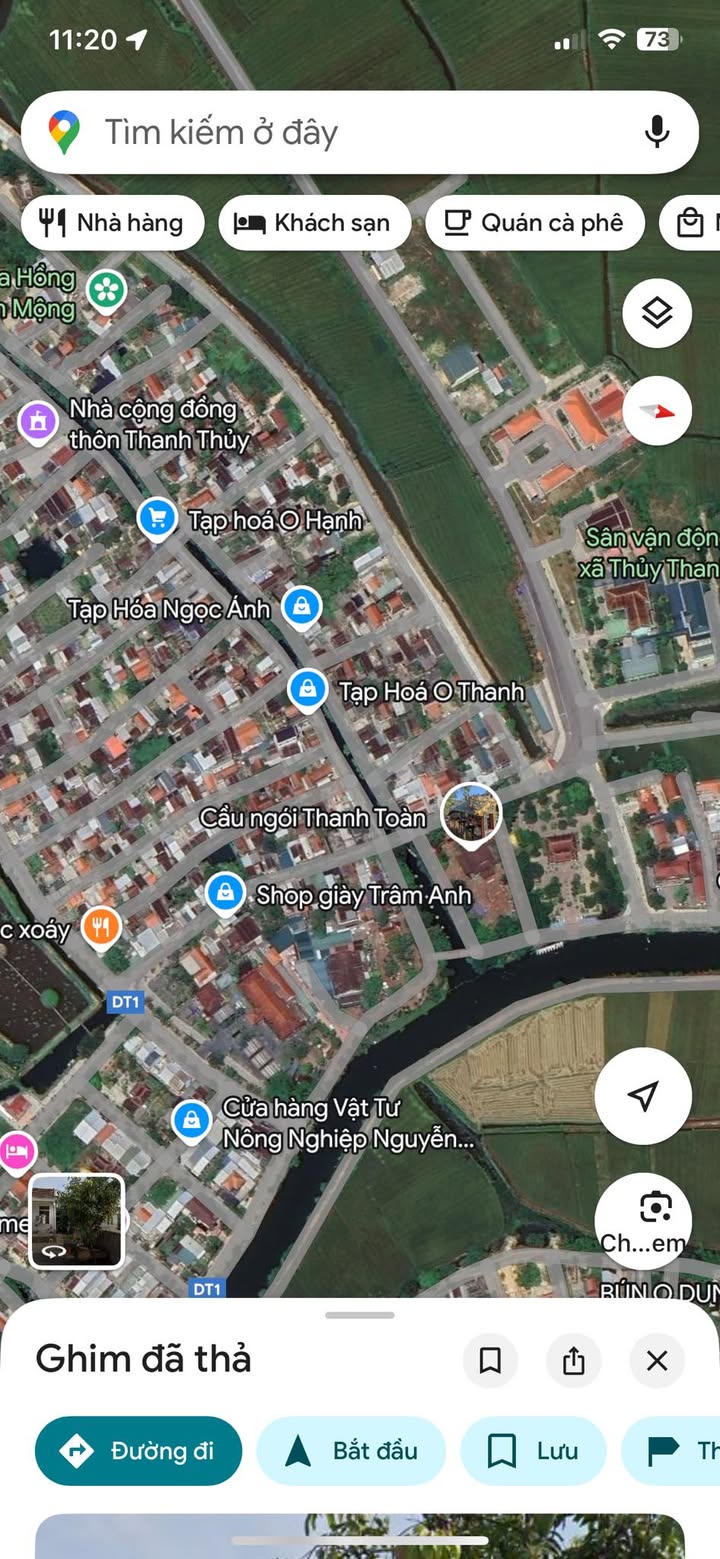The image size is (720, 1559).
Task: Bookmark the dropped pin
Action: click(x=490, y=1361)
